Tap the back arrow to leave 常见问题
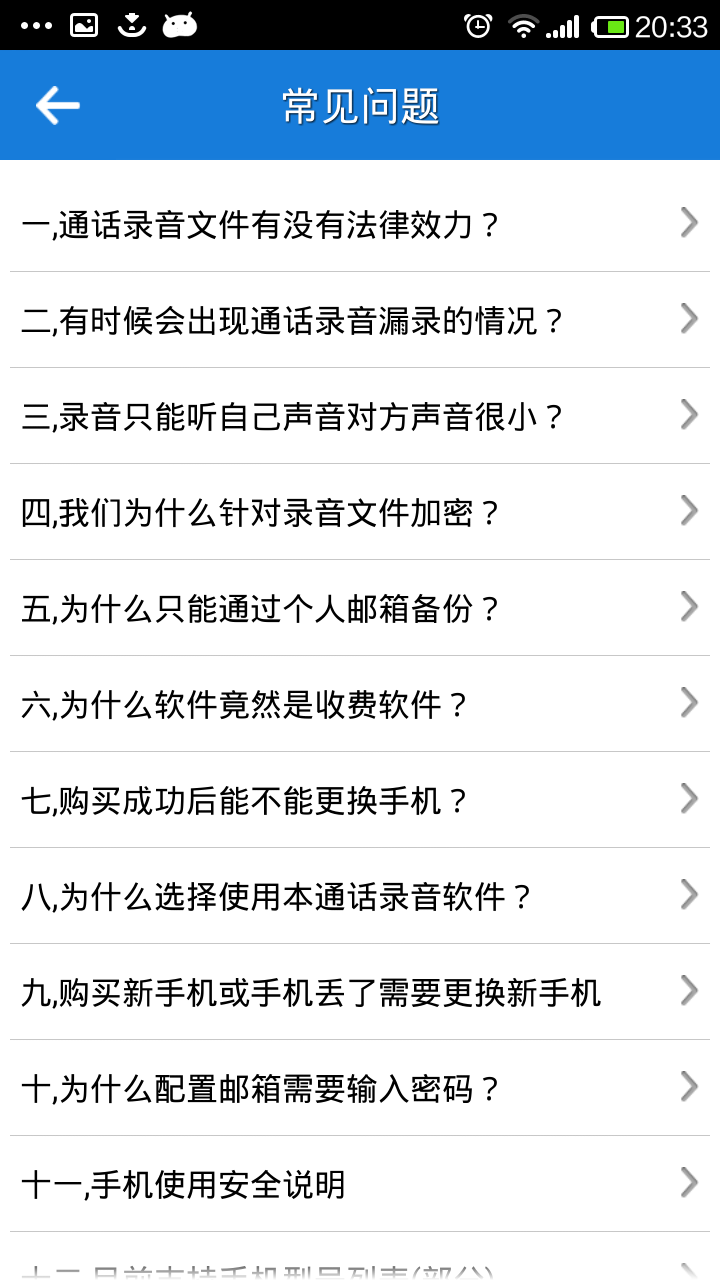720x1280 pixels. pyautogui.click(x=56, y=104)
